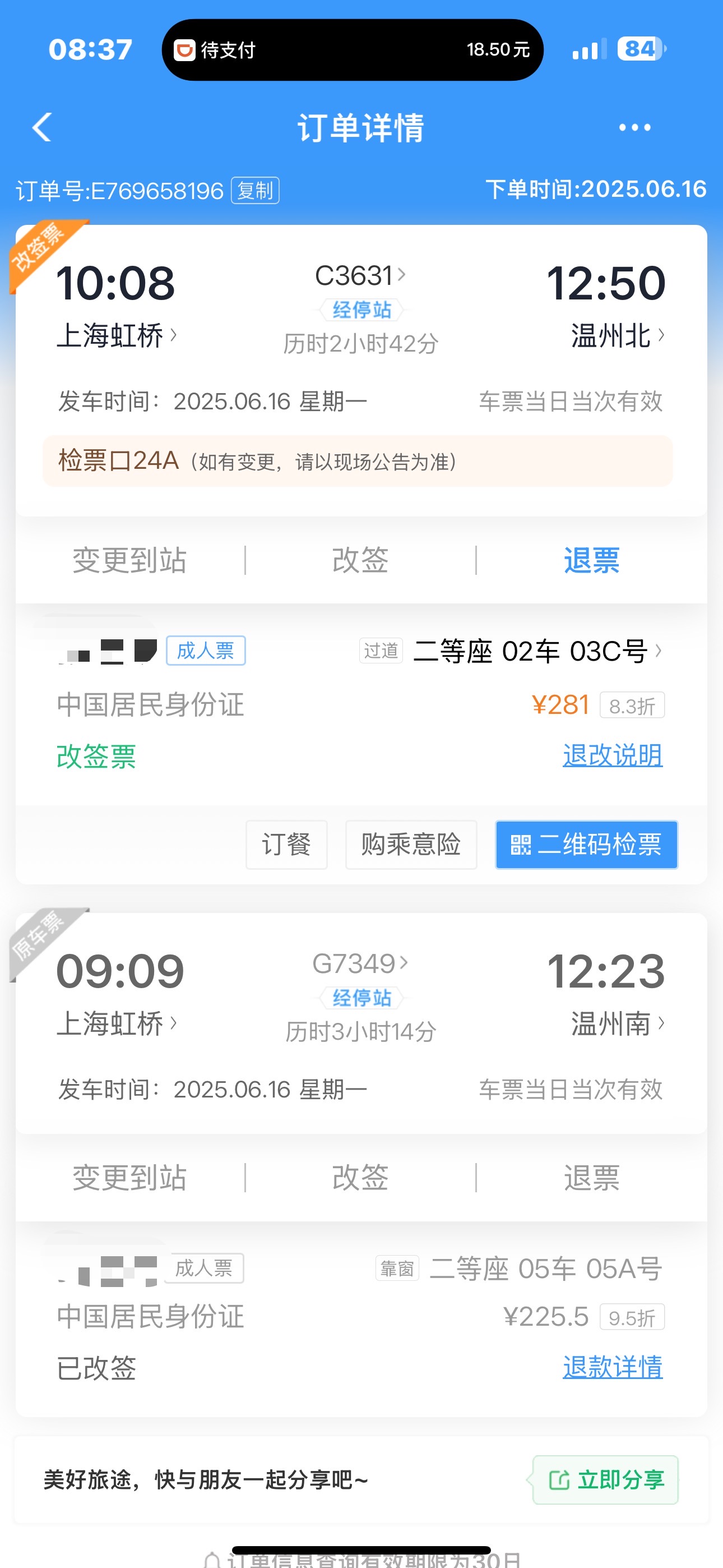
Task: Open the 待支付 18.50元 Dynamic Island activity
Action: (353, 50)
